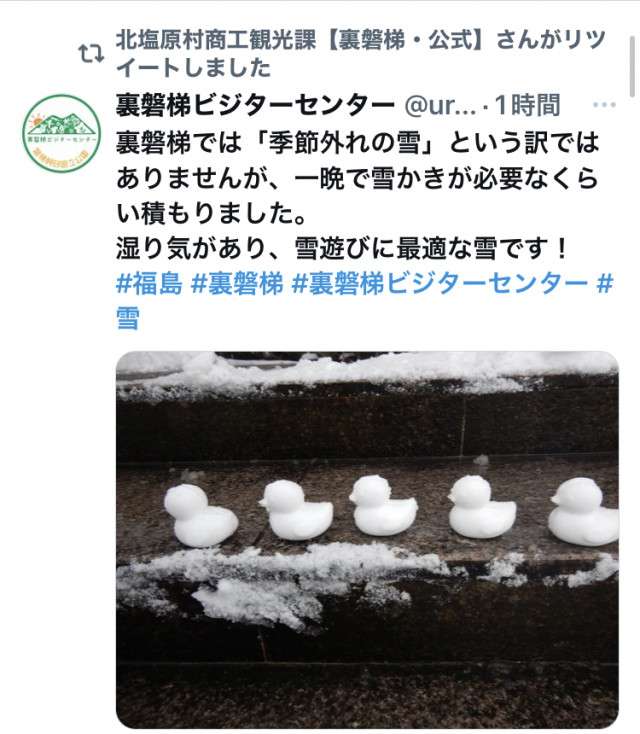640x734 pixels.
Task: Open the #福島 hashtag
Action: (149, 283)
